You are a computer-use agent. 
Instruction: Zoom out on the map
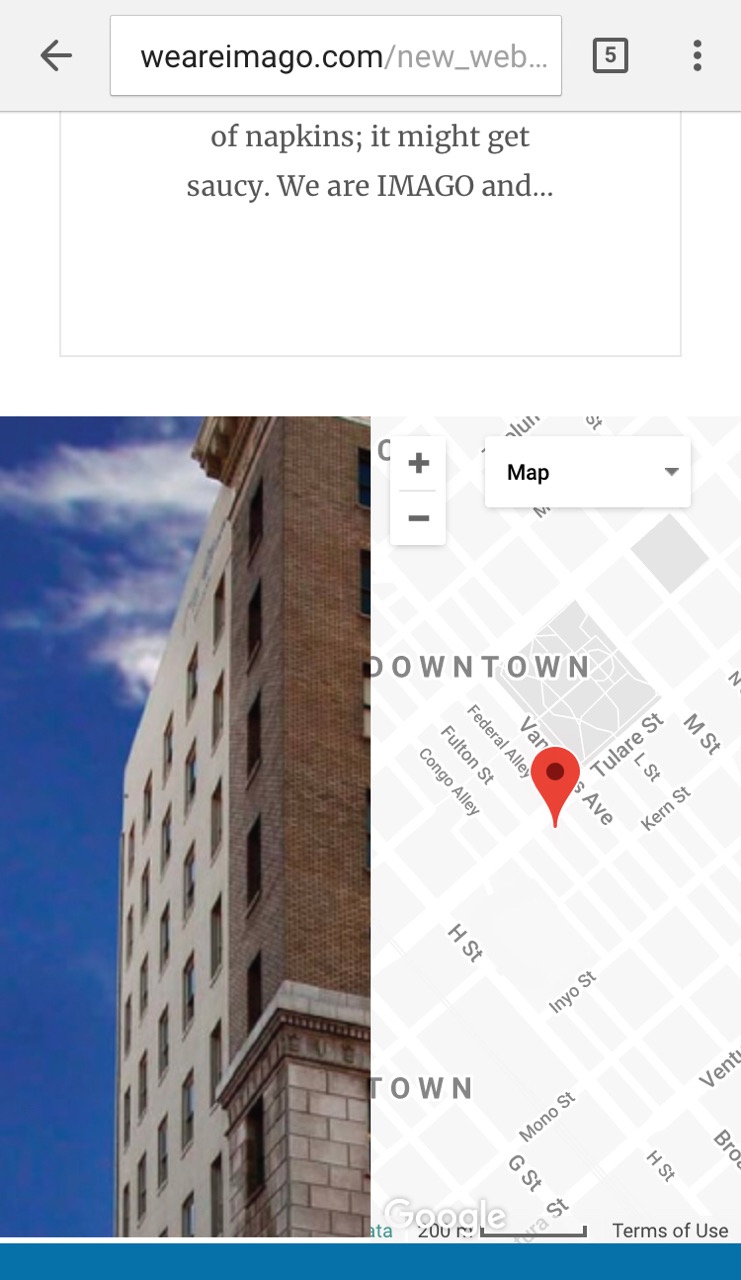[x=419, y=518]
